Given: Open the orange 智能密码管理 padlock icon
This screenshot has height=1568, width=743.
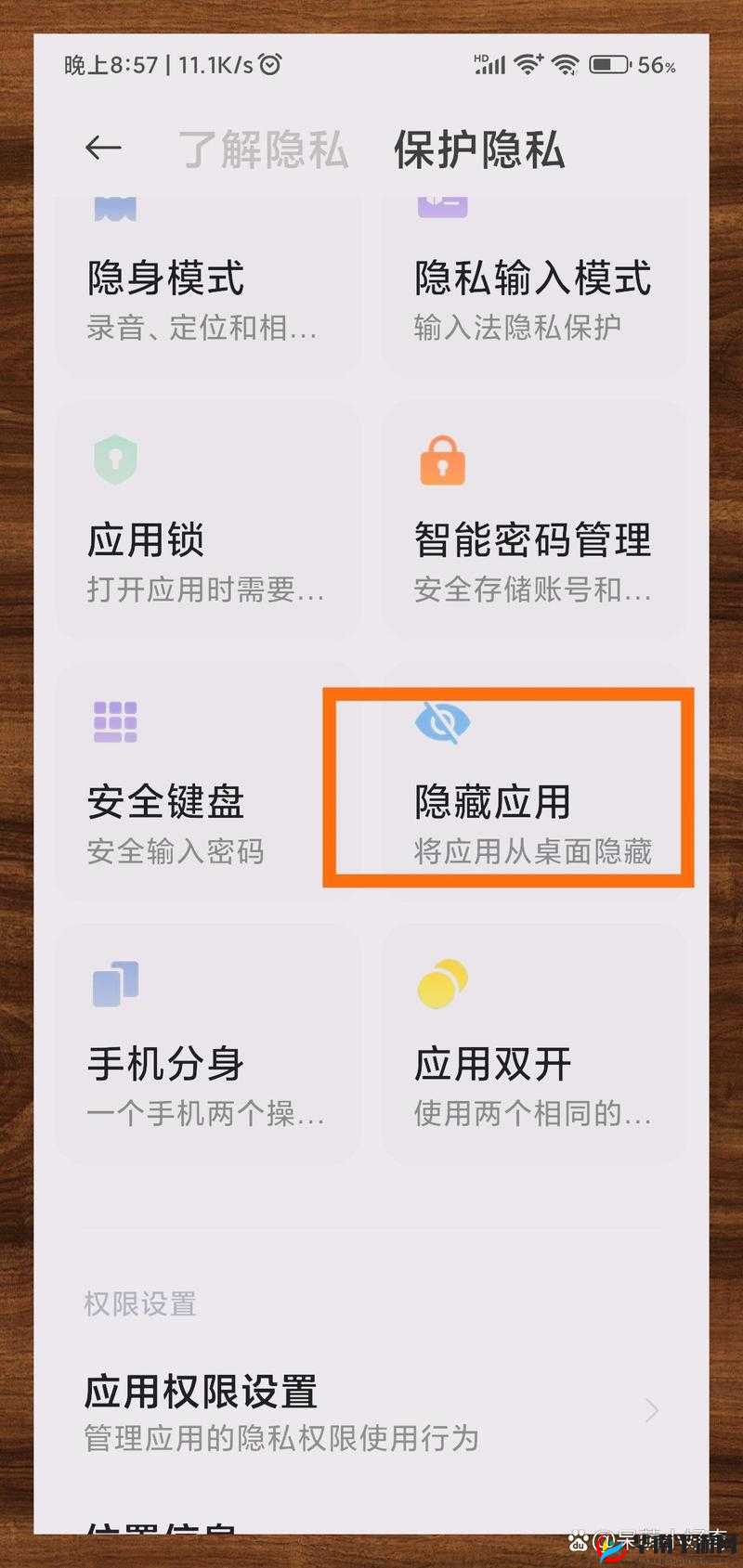Looking at the screenshot, I should coord(443,461).
